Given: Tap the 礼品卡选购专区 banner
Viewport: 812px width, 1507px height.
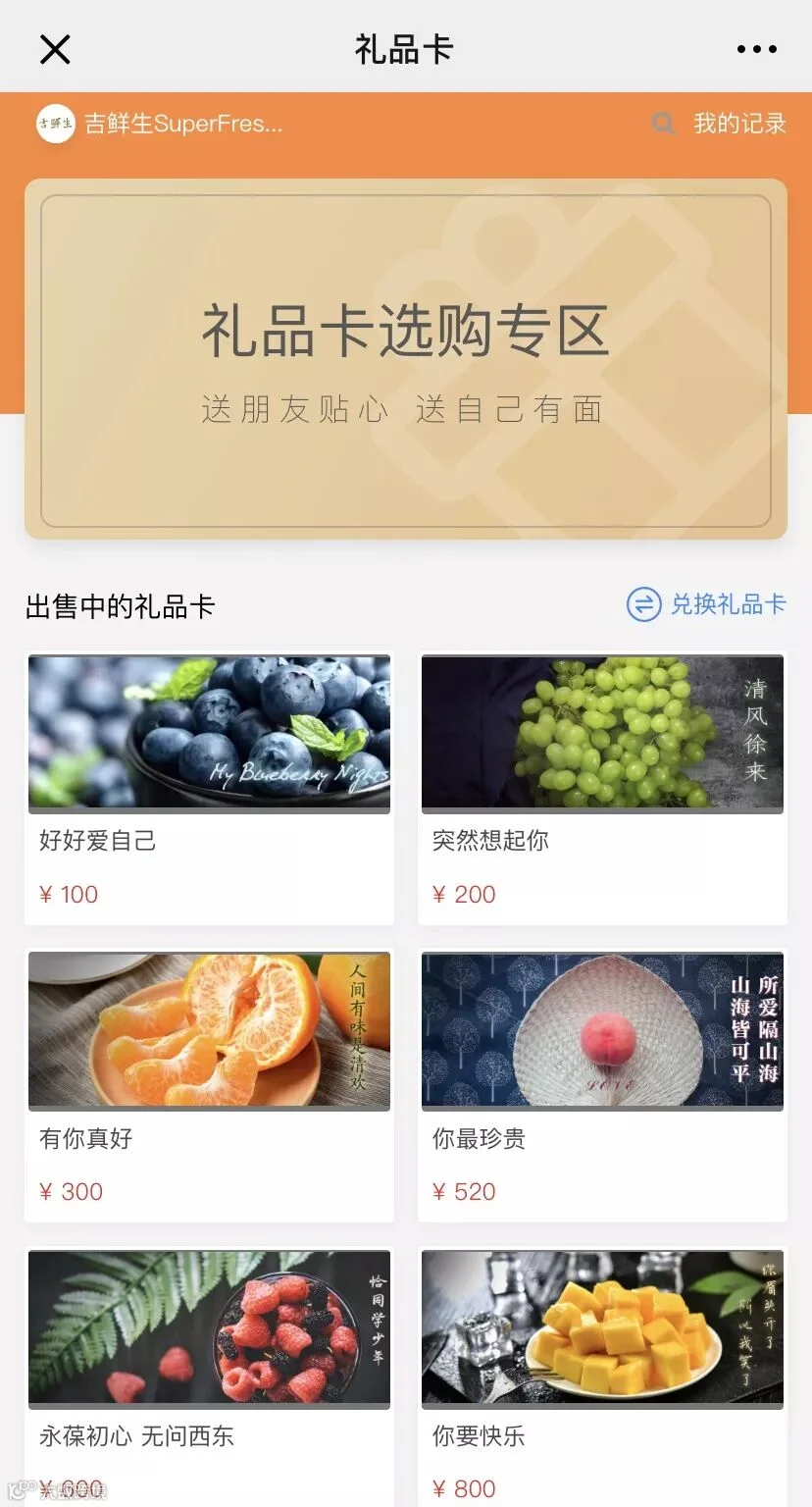Looking at the screenshot, I should click(406, 359).
